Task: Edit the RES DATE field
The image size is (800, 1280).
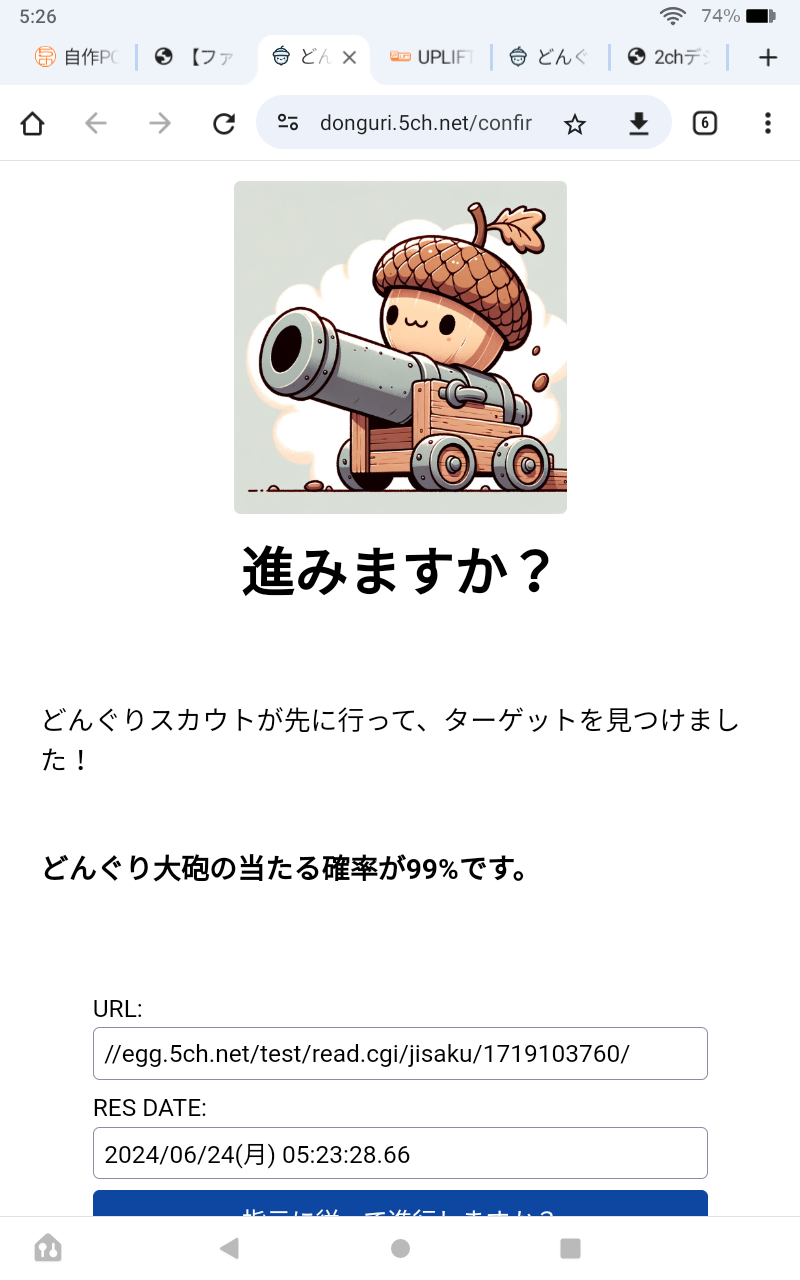Action: [x=400, y=1154]
